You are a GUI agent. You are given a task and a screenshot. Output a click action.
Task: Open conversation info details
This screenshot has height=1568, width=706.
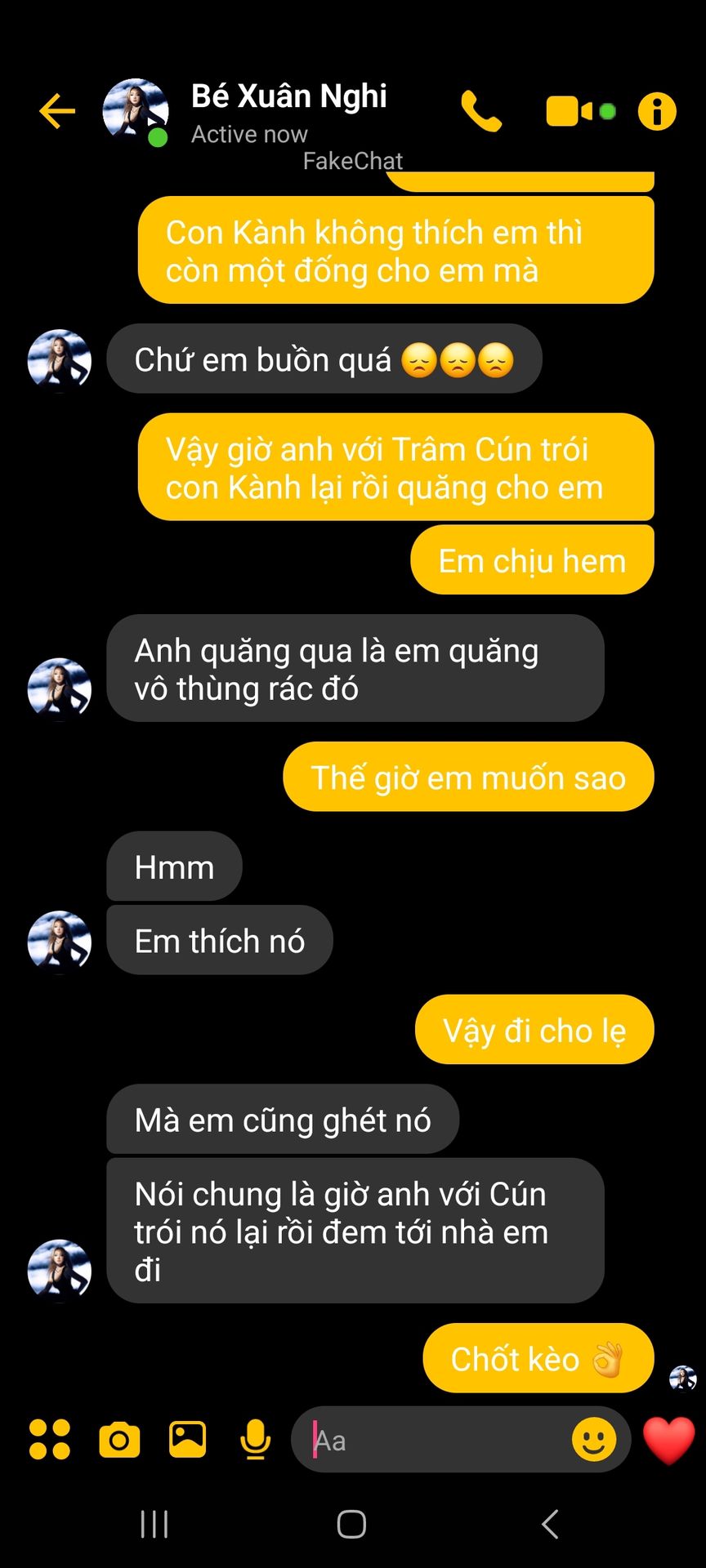[x=657, y=111]
